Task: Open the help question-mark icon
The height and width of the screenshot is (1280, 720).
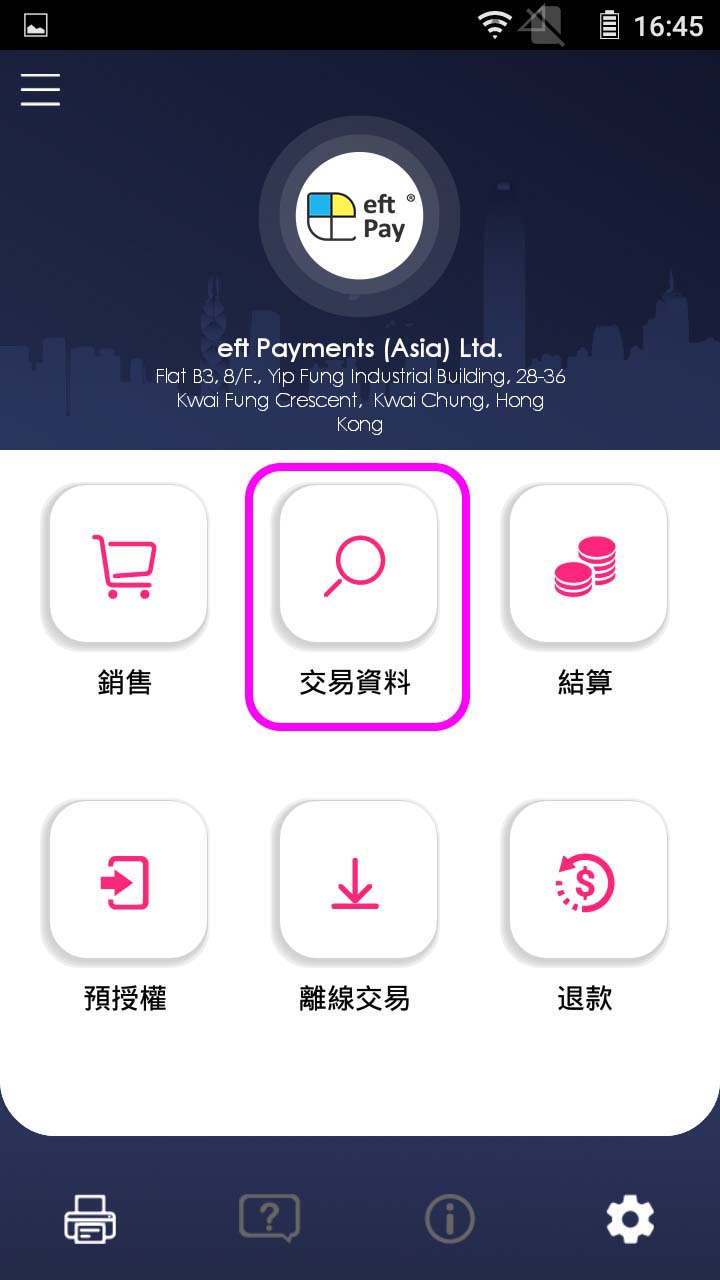Action: [x=270, y=1218]
